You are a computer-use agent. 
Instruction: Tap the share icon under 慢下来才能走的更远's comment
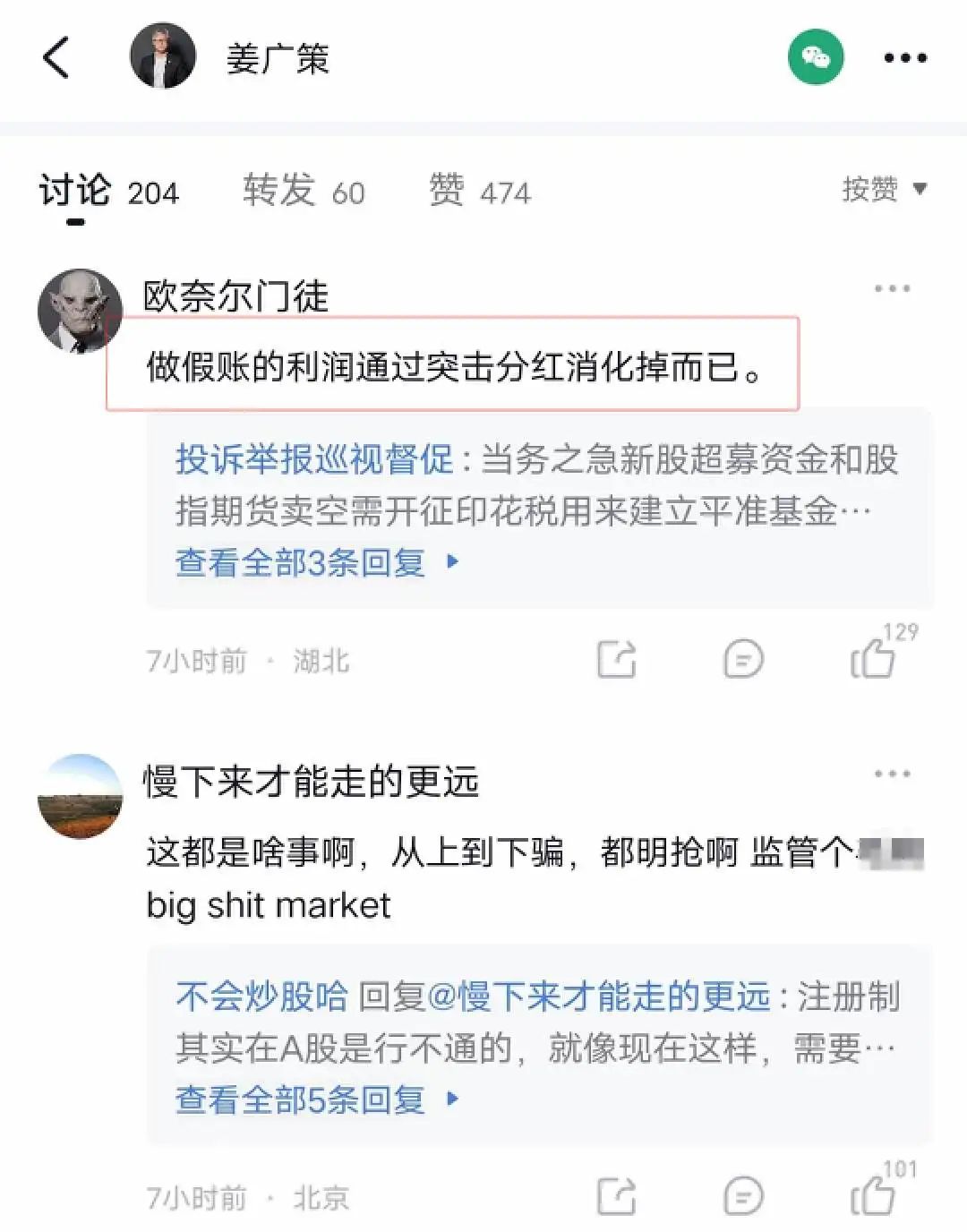coord(616,1197)
